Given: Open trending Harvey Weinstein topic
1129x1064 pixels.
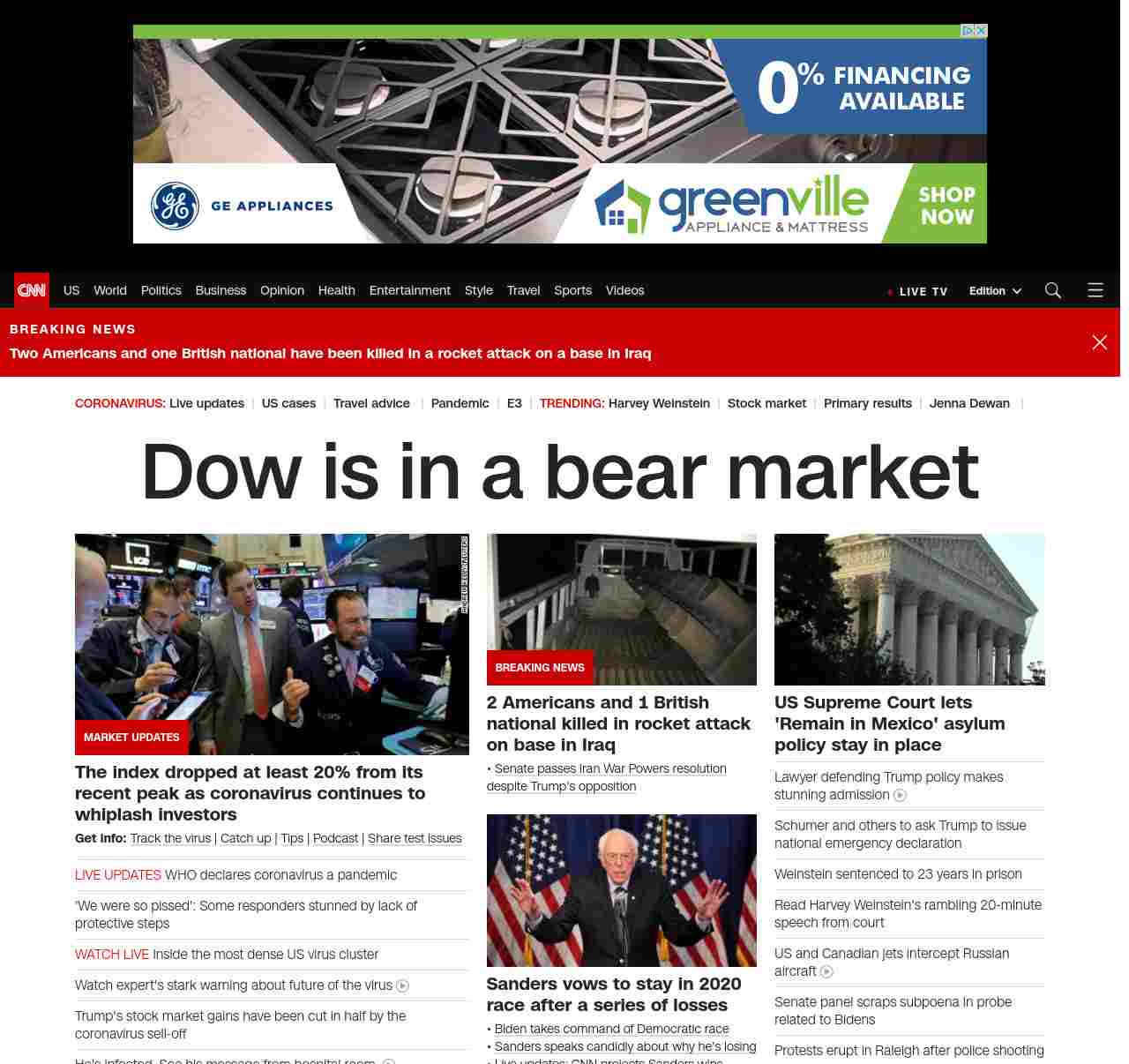Looking at the screenshot, I should pyautogui.click(x=659, y=403).
